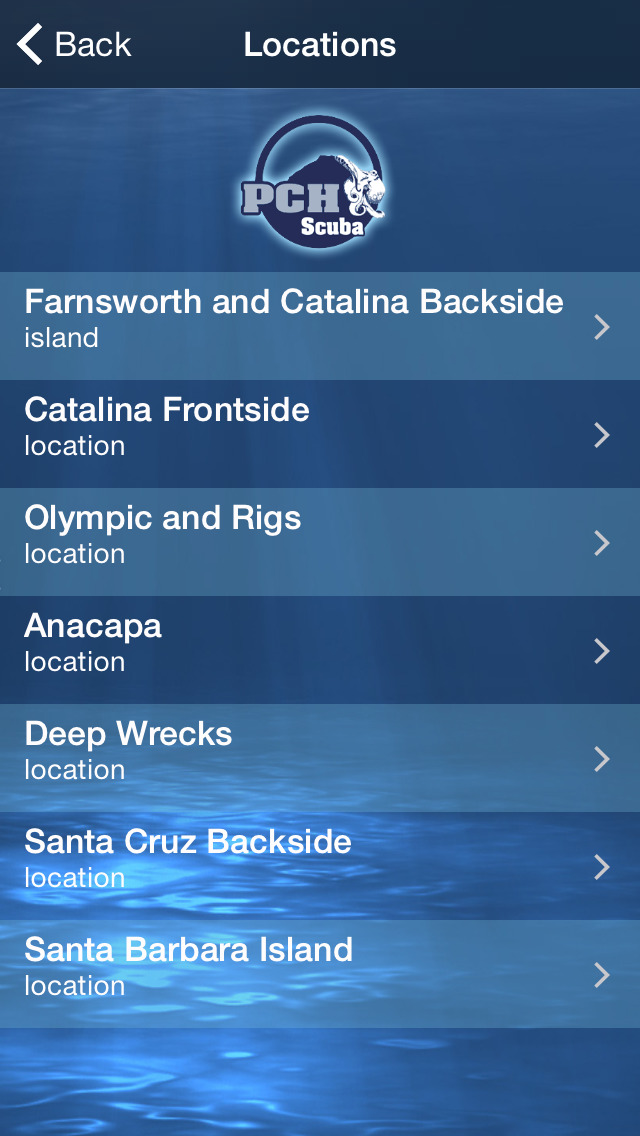This screenshot has width=640, height=1136.
Task: Choose Santa Cruz Backside
Action: [x=320, y=866]
